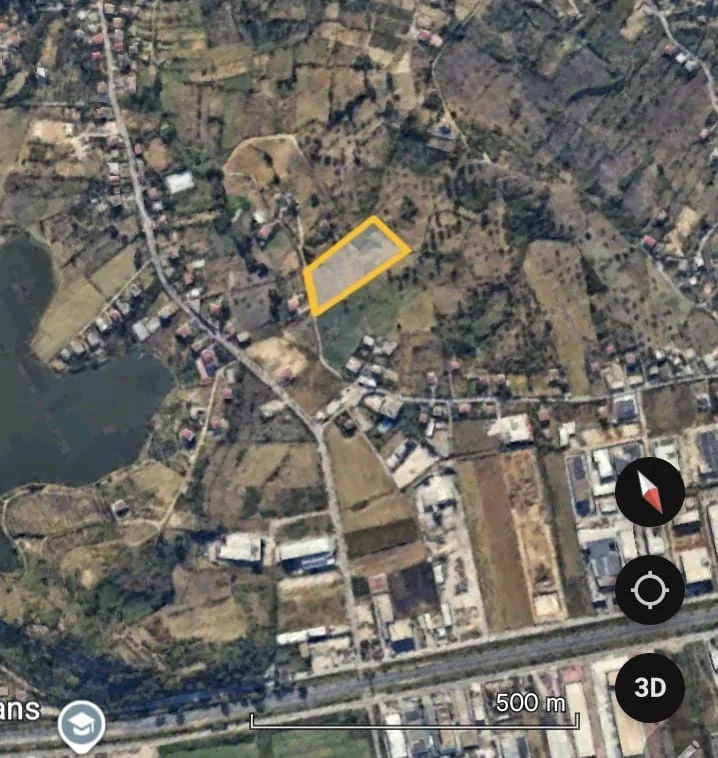
Task: Center the map on my location
Action: 650,590
